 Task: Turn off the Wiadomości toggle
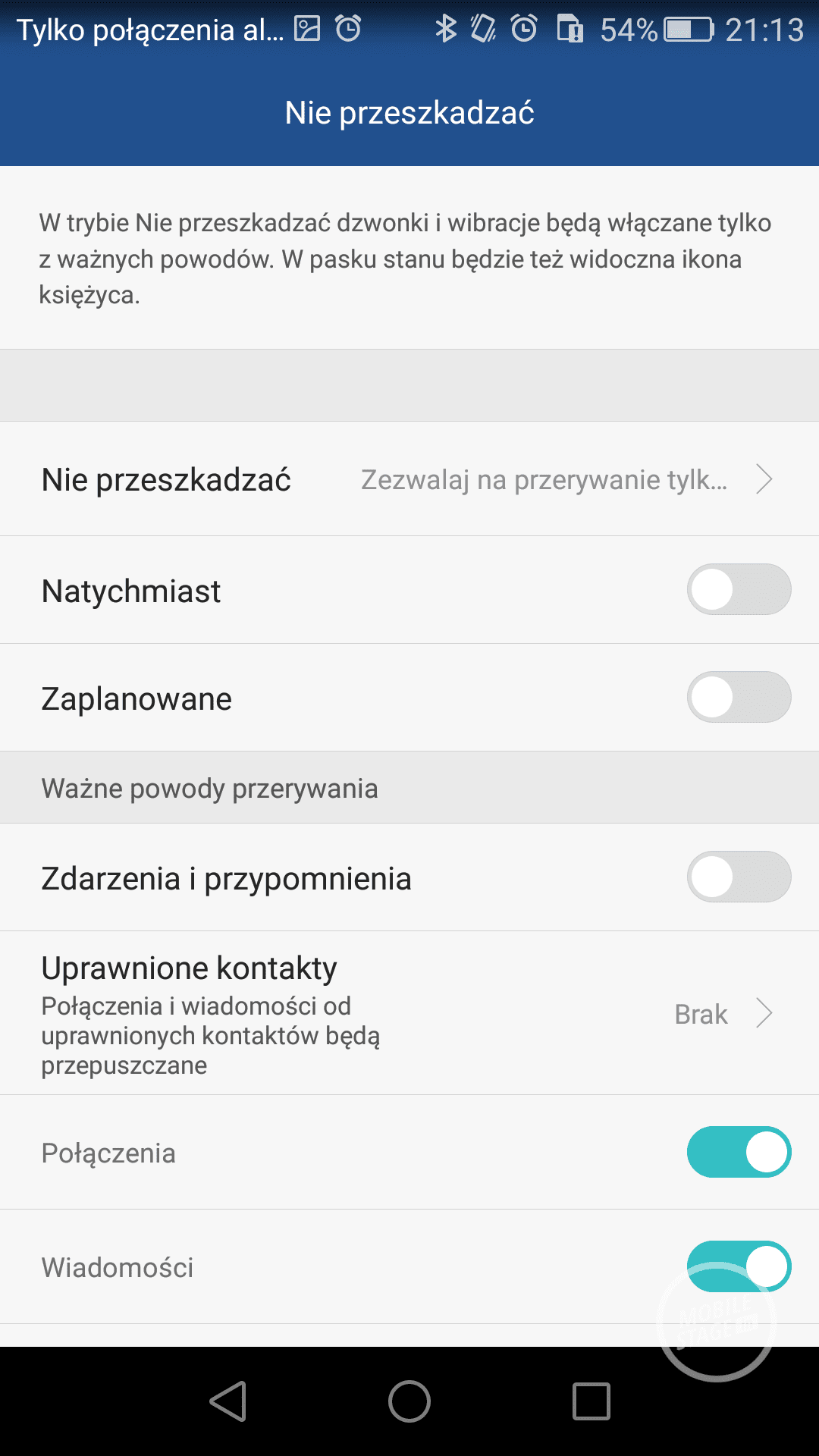[739, 1266]
